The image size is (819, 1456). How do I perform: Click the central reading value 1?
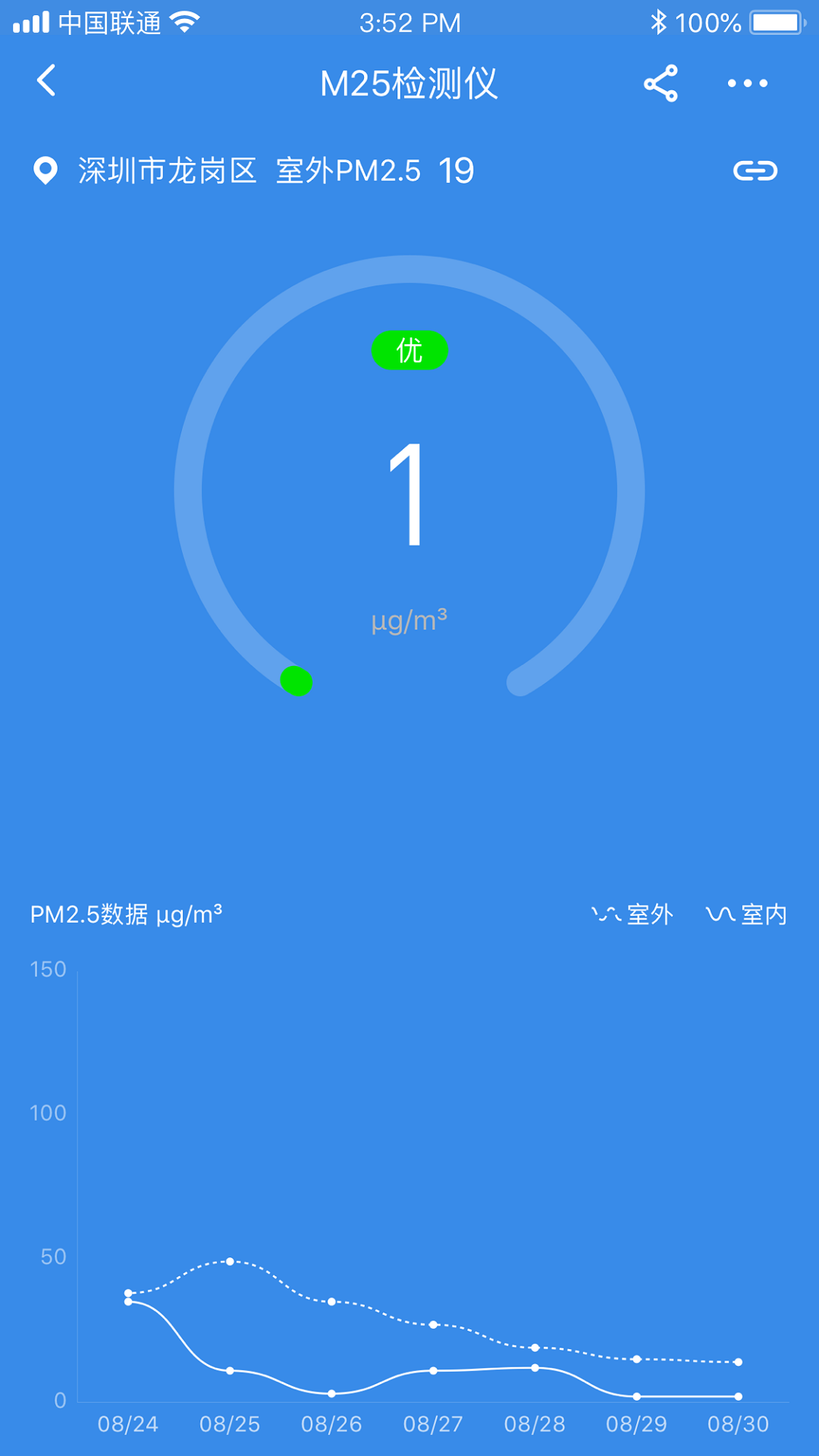pos(409,493)
